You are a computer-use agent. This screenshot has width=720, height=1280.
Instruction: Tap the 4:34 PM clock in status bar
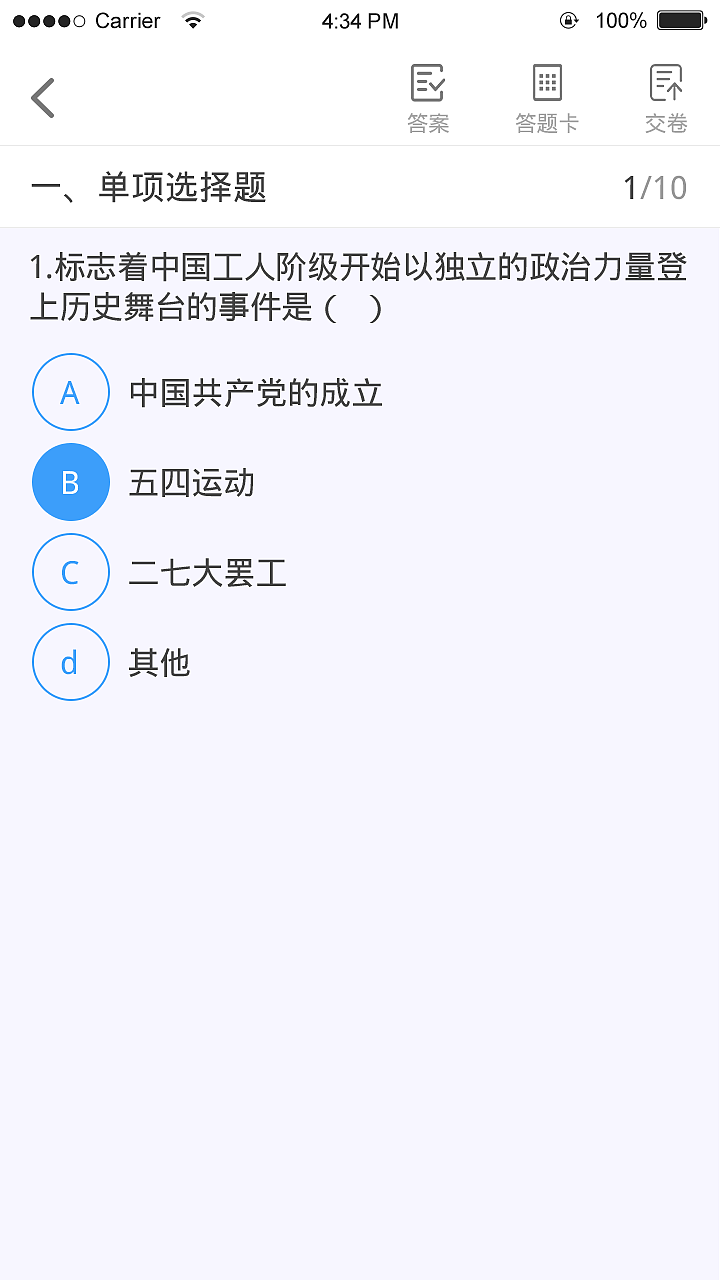pyautogui.click(x=360, y=18)
